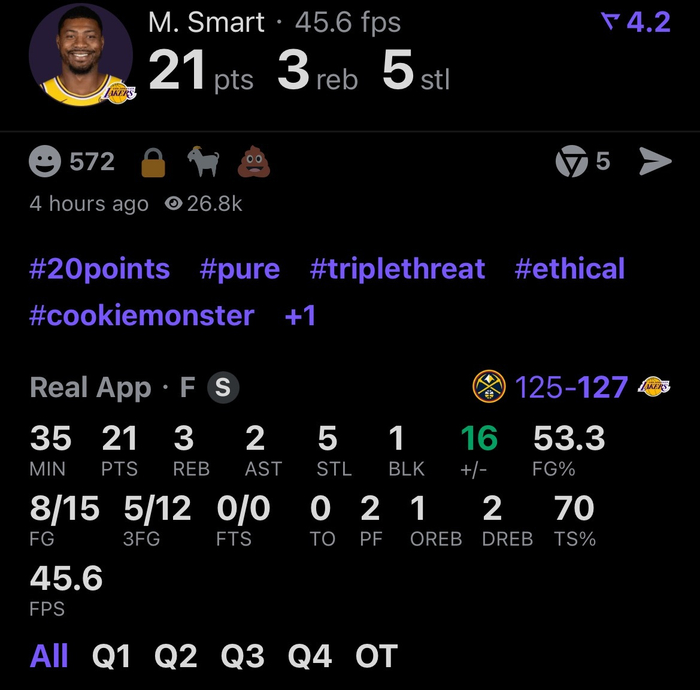The height and width of the screenshot is (690, 700).
Task: Open the #cookiemonster hashtag
Action: pyautogui.click(x=142, y=316)
